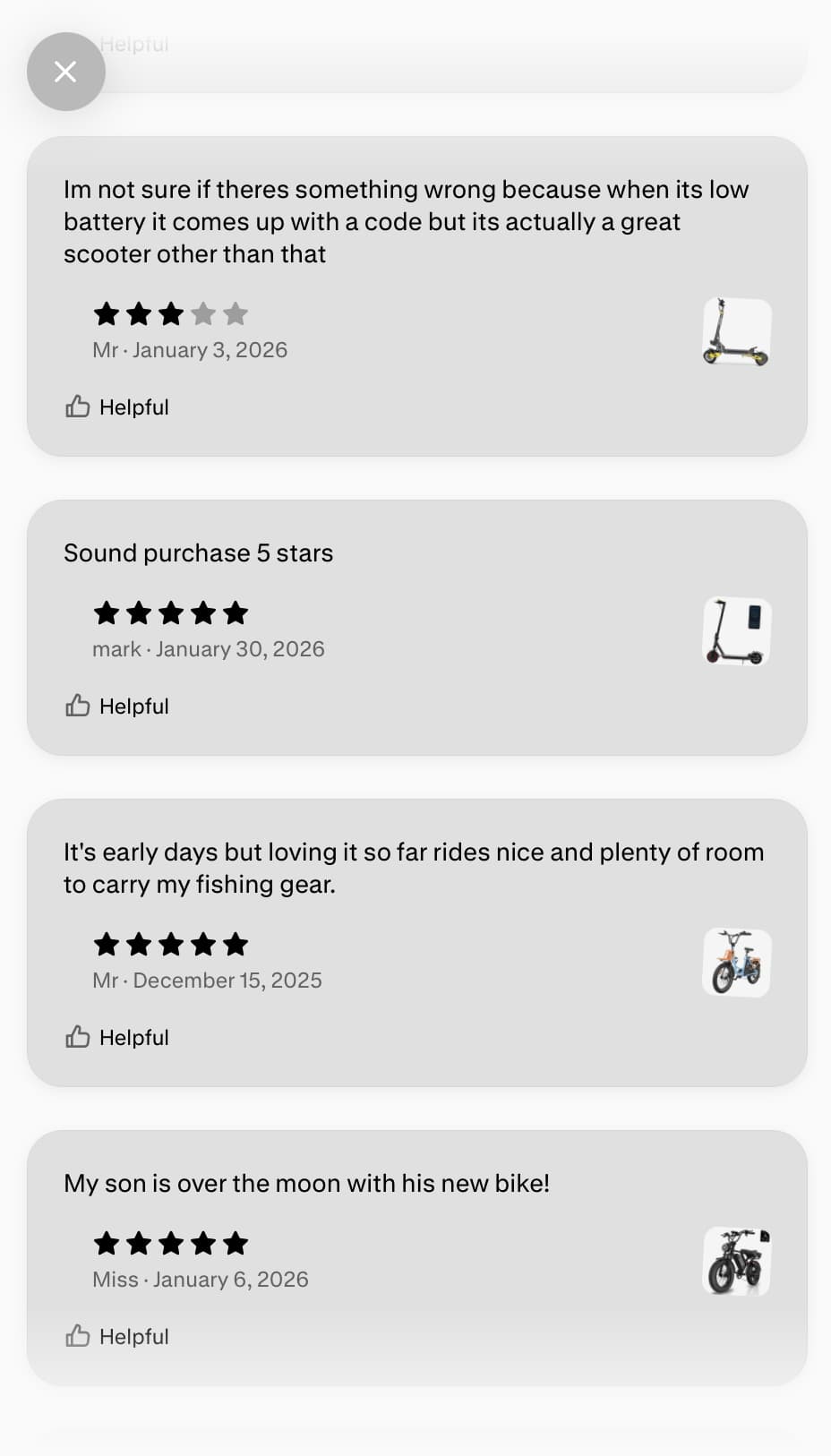The width and height of the screenshot is (831, 1456).
Task: Close the reviews panel
Action: [65, 72]
